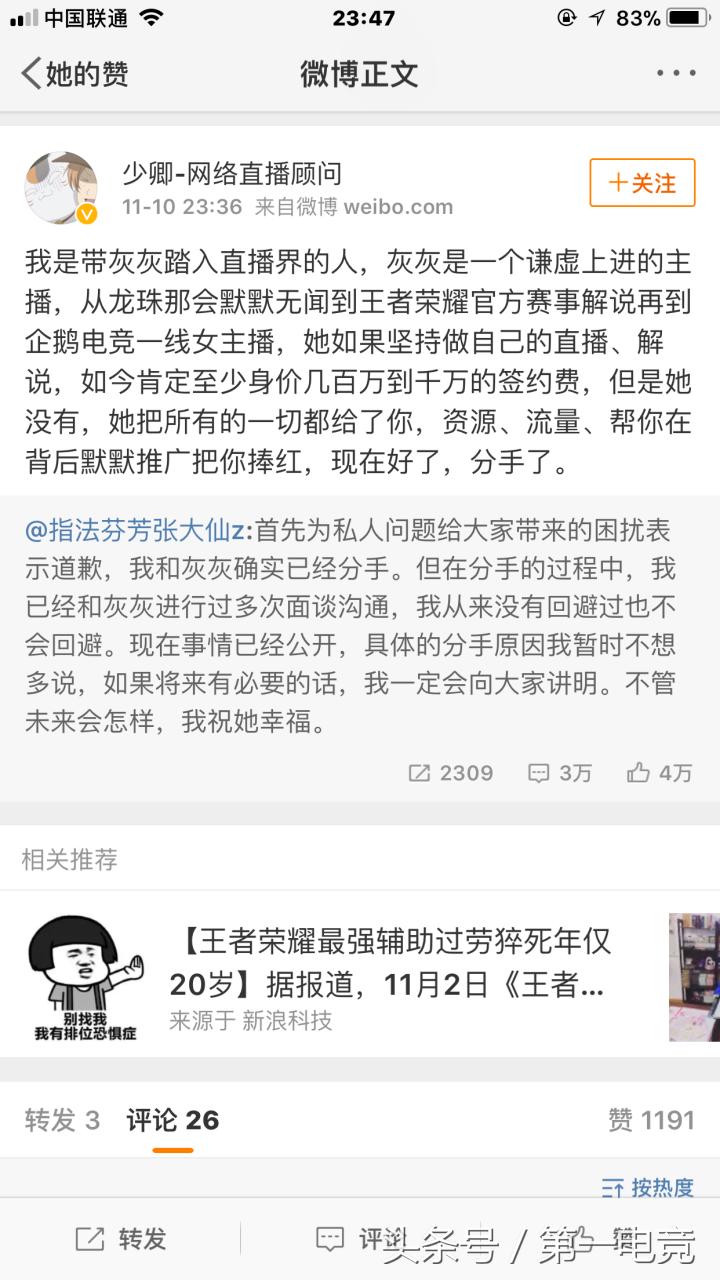Tap the repost arrow icon beside 2309
Image resolution: width=720 pixels, height=1280 pixels.
(422, 772)
